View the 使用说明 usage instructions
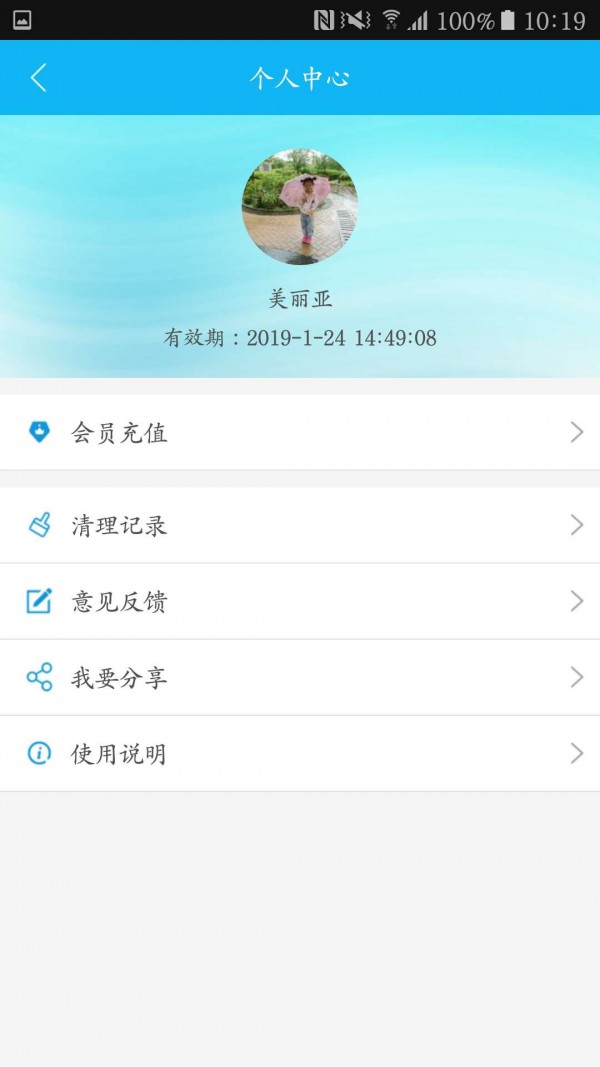Image resolution: width=600 pixels, height=1067 pixels. click(x=300, y=753)
